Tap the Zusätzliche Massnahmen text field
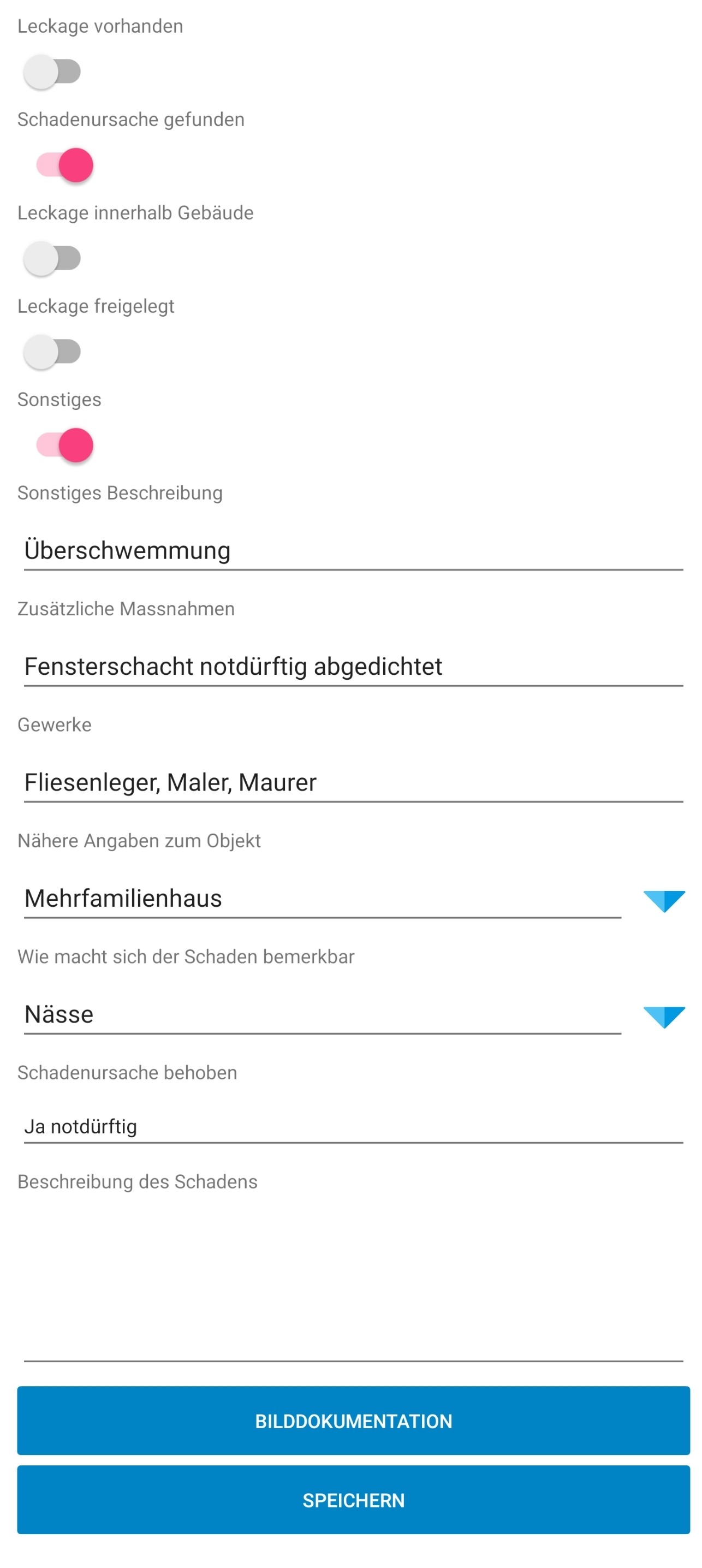The width and height of the screenshot is (702, 1568). (353, 667)
